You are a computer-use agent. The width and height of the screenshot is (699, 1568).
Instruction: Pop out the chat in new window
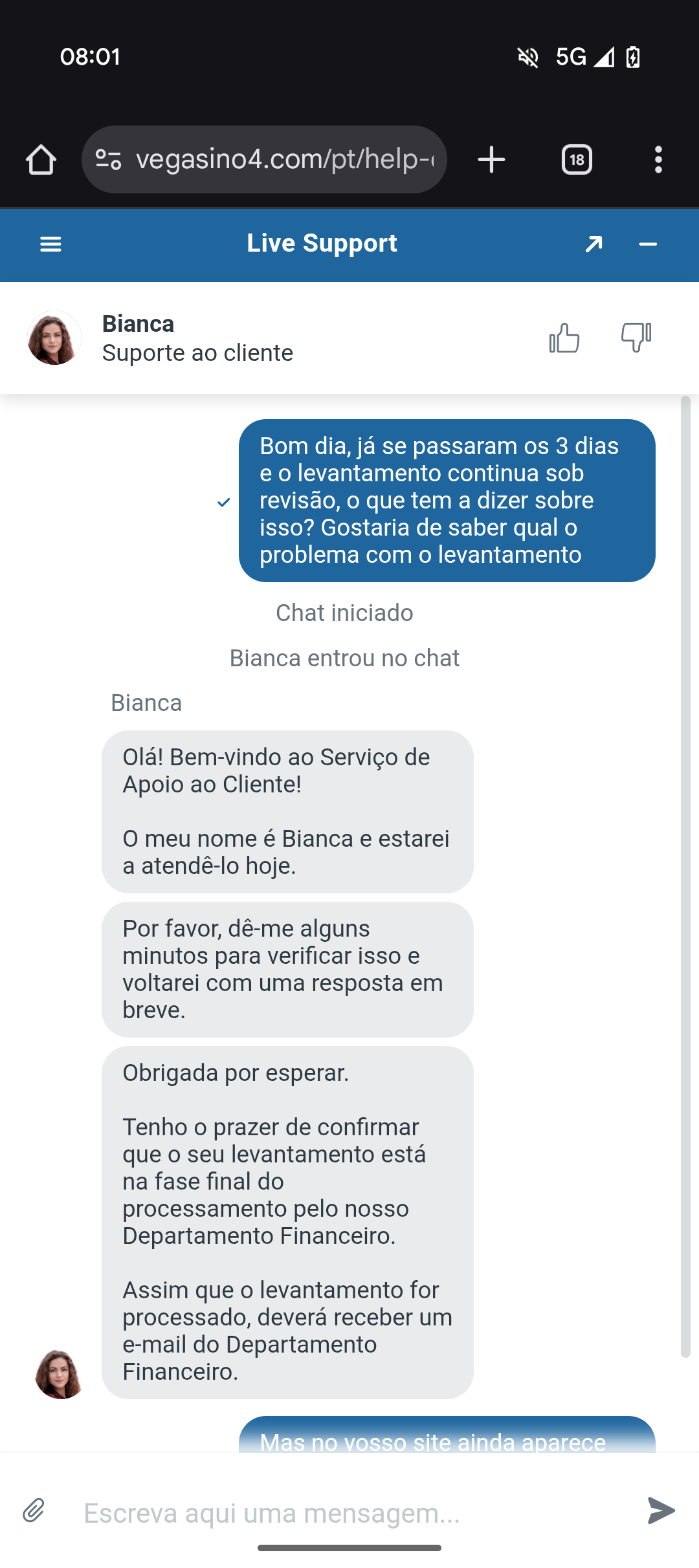pyautogui.click(x=594, y=244)
